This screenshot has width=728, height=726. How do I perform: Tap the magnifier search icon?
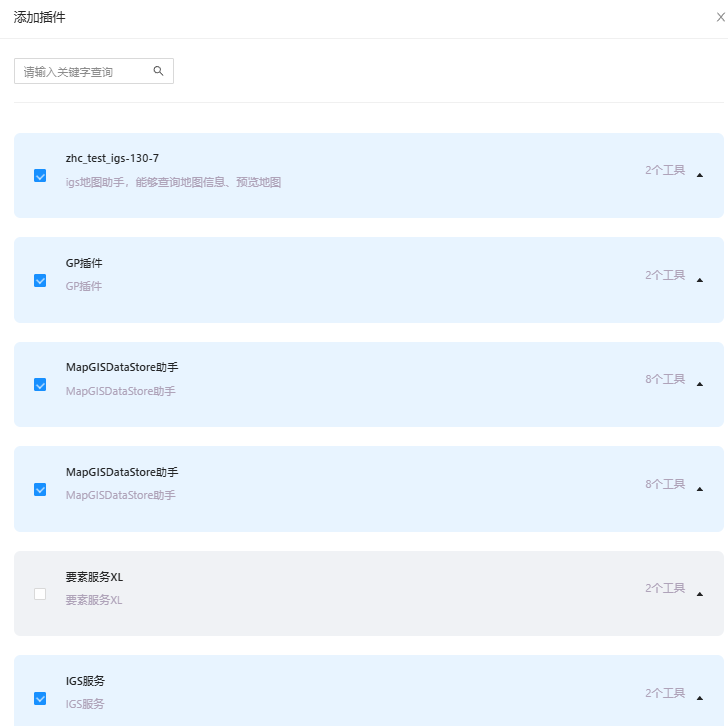pos(158,71)
